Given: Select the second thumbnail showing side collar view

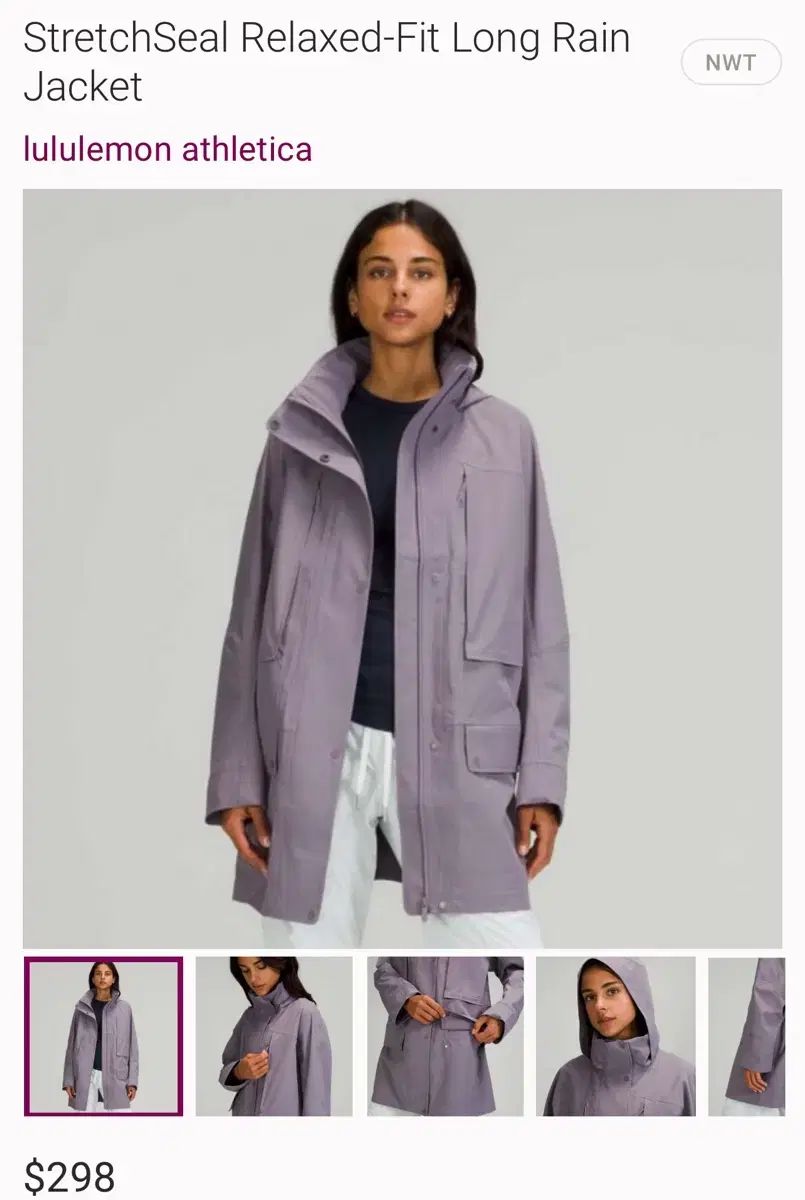Looking at the screenshot, I should tap(274, 1036).
